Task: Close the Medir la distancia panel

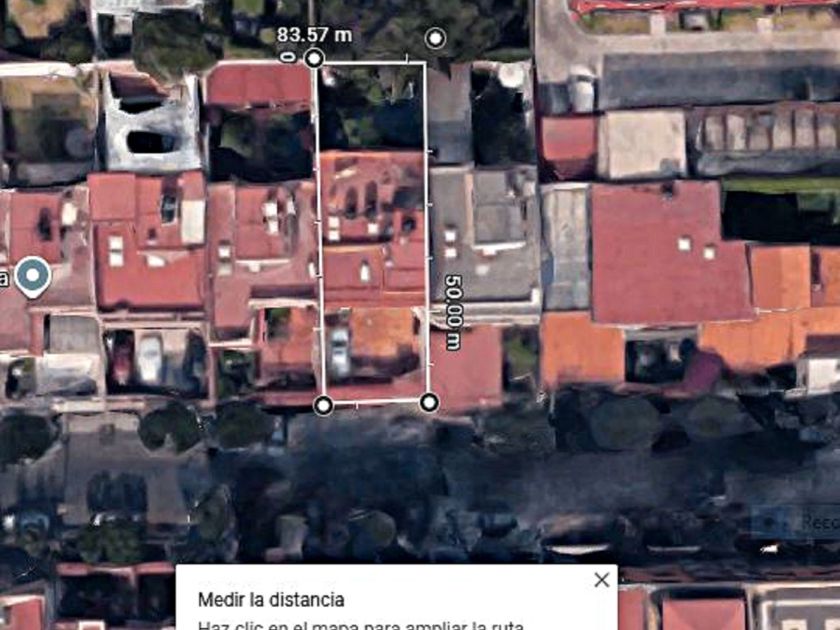Action: (601, 580)
